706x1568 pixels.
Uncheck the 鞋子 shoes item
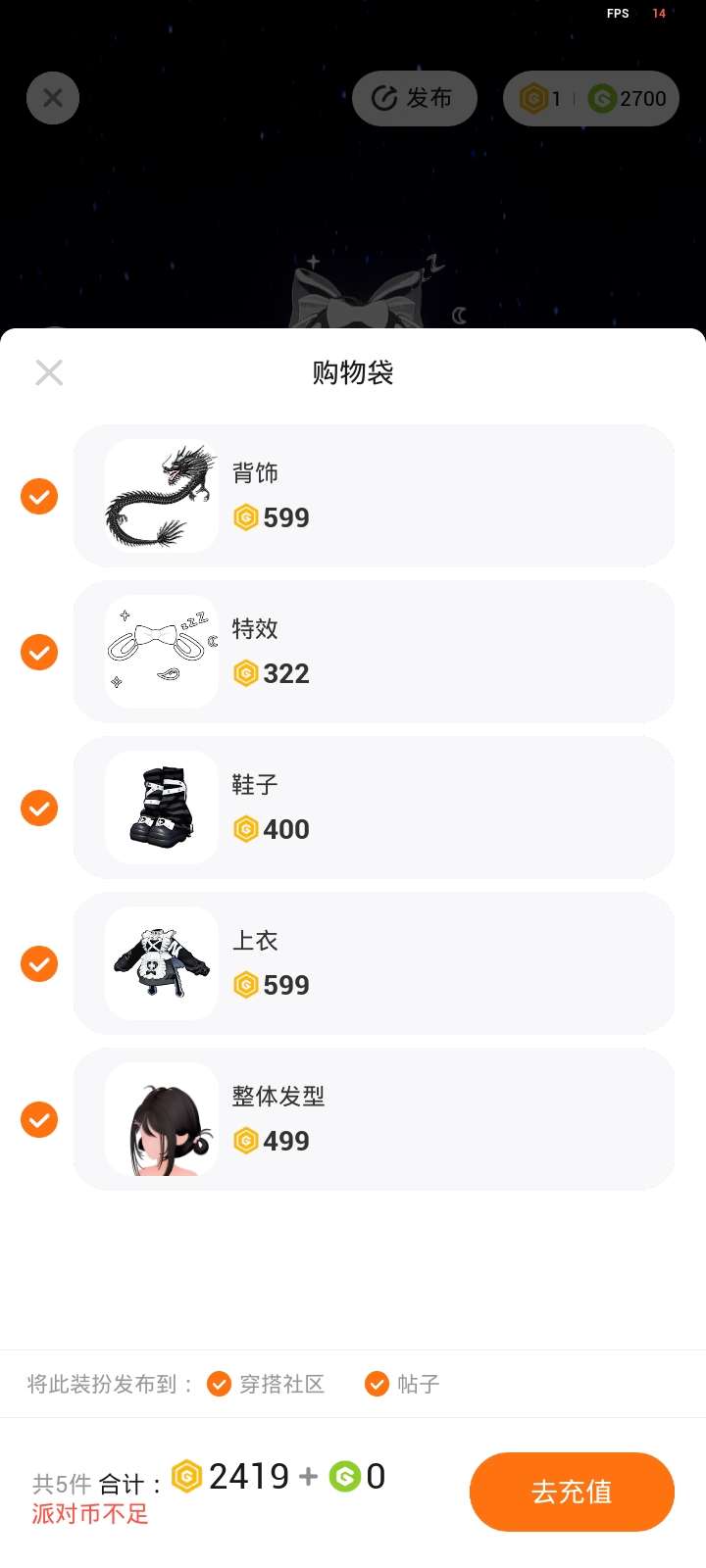[x=39, y=808]
